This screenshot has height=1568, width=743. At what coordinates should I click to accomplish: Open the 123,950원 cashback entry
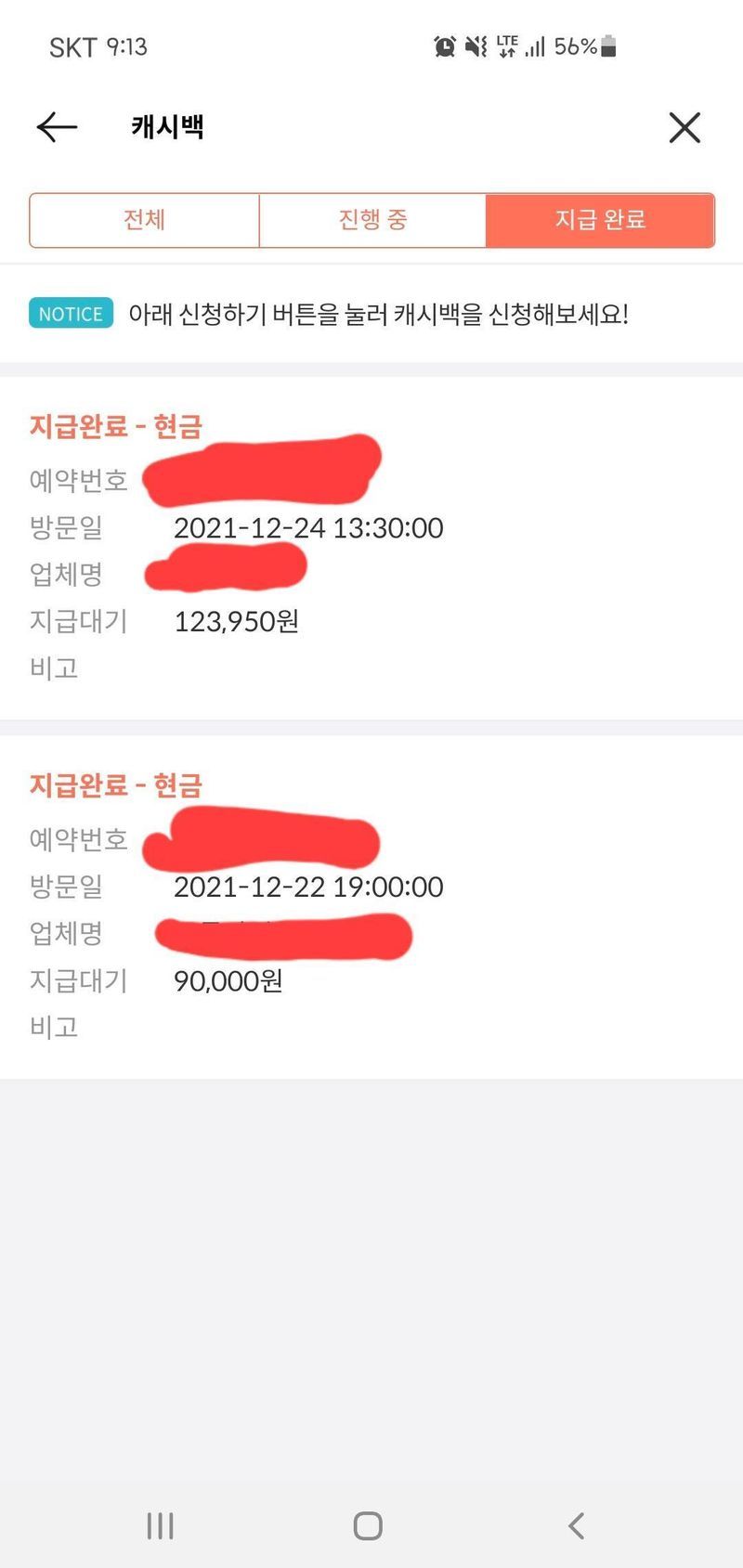(x=371, y=548)
